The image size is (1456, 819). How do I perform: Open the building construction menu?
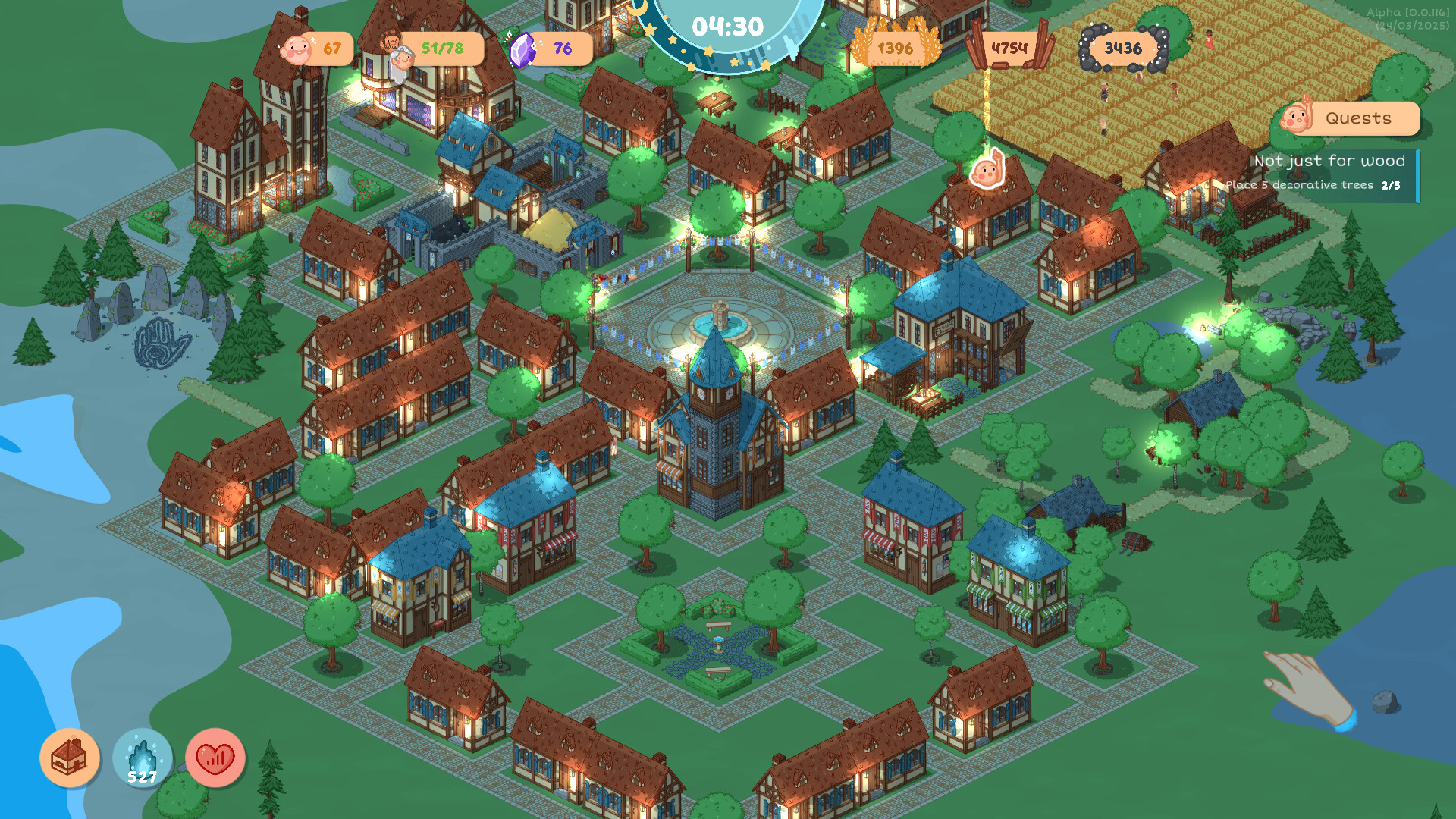point(69,757)
